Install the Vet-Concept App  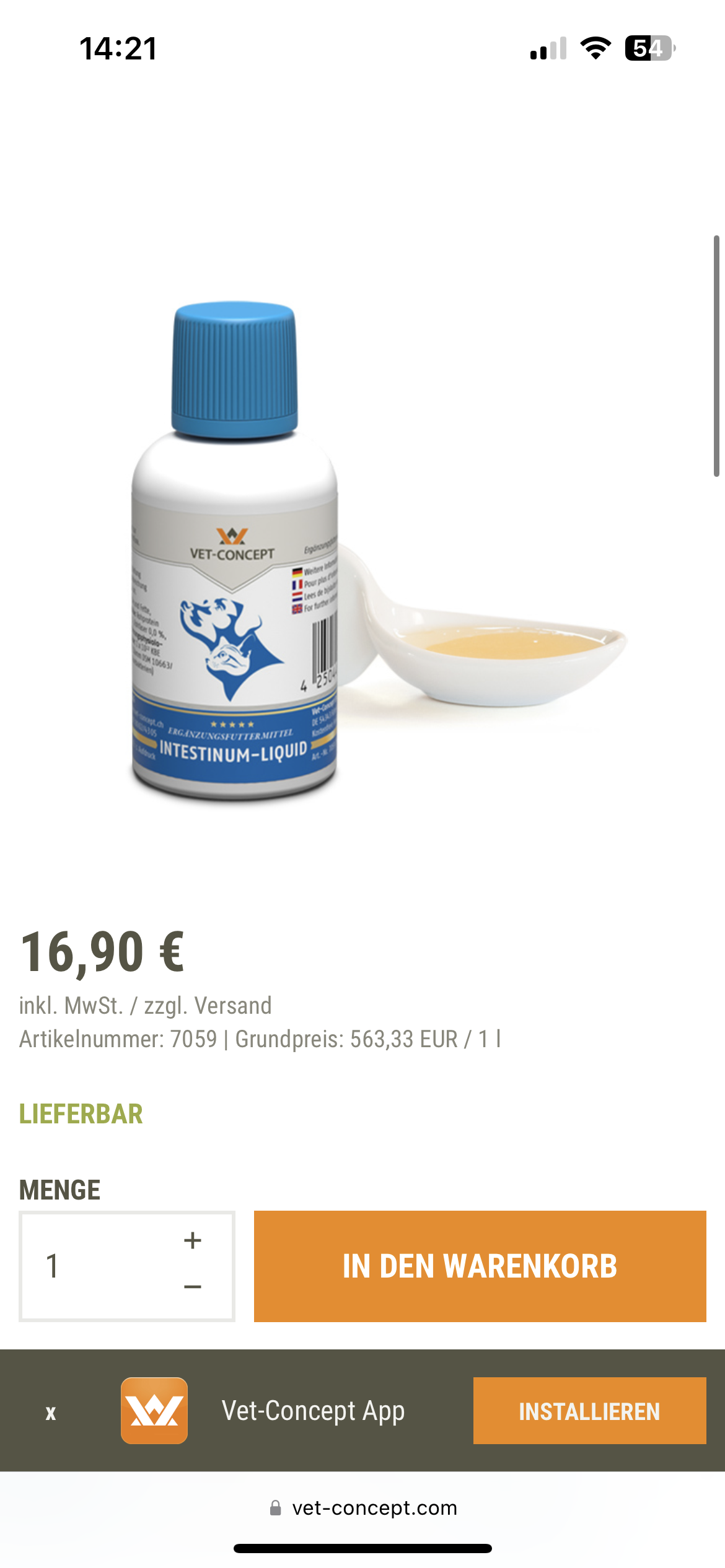[589, 1411]
